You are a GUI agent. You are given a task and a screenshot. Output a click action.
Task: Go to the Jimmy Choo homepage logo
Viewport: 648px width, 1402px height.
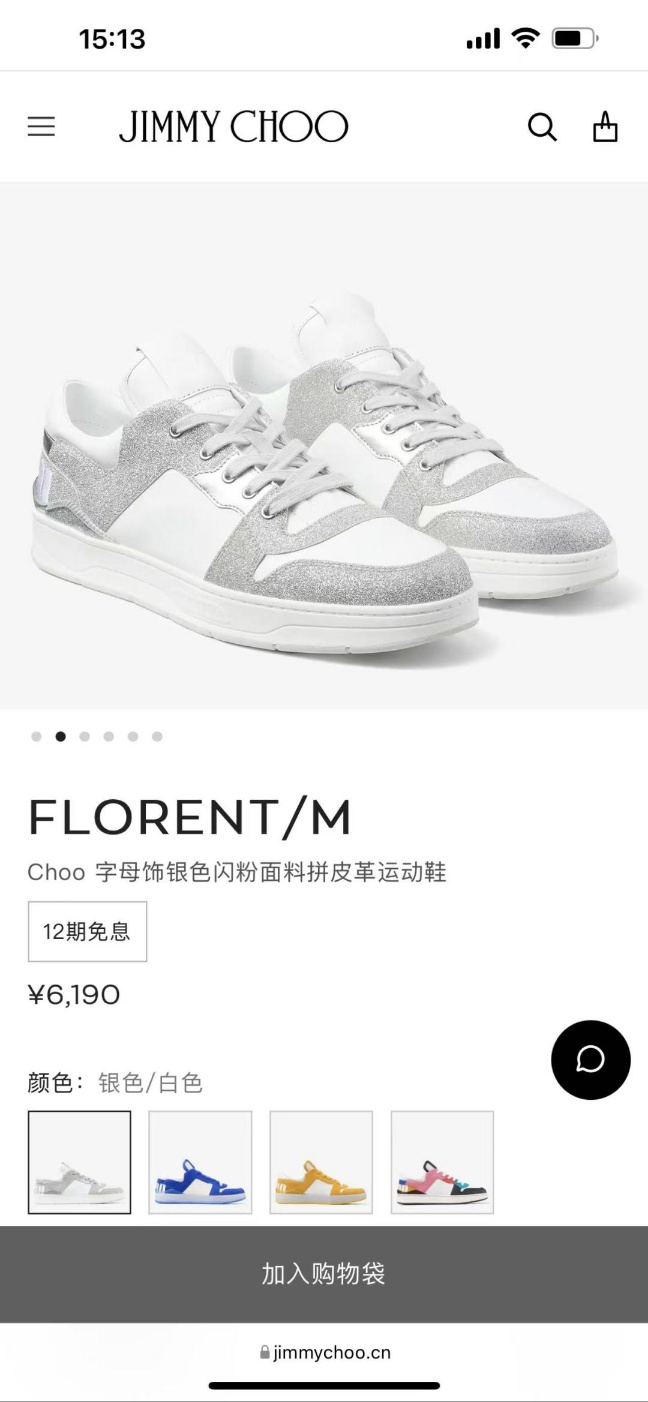pyautogui.click(x=233, y=127)
